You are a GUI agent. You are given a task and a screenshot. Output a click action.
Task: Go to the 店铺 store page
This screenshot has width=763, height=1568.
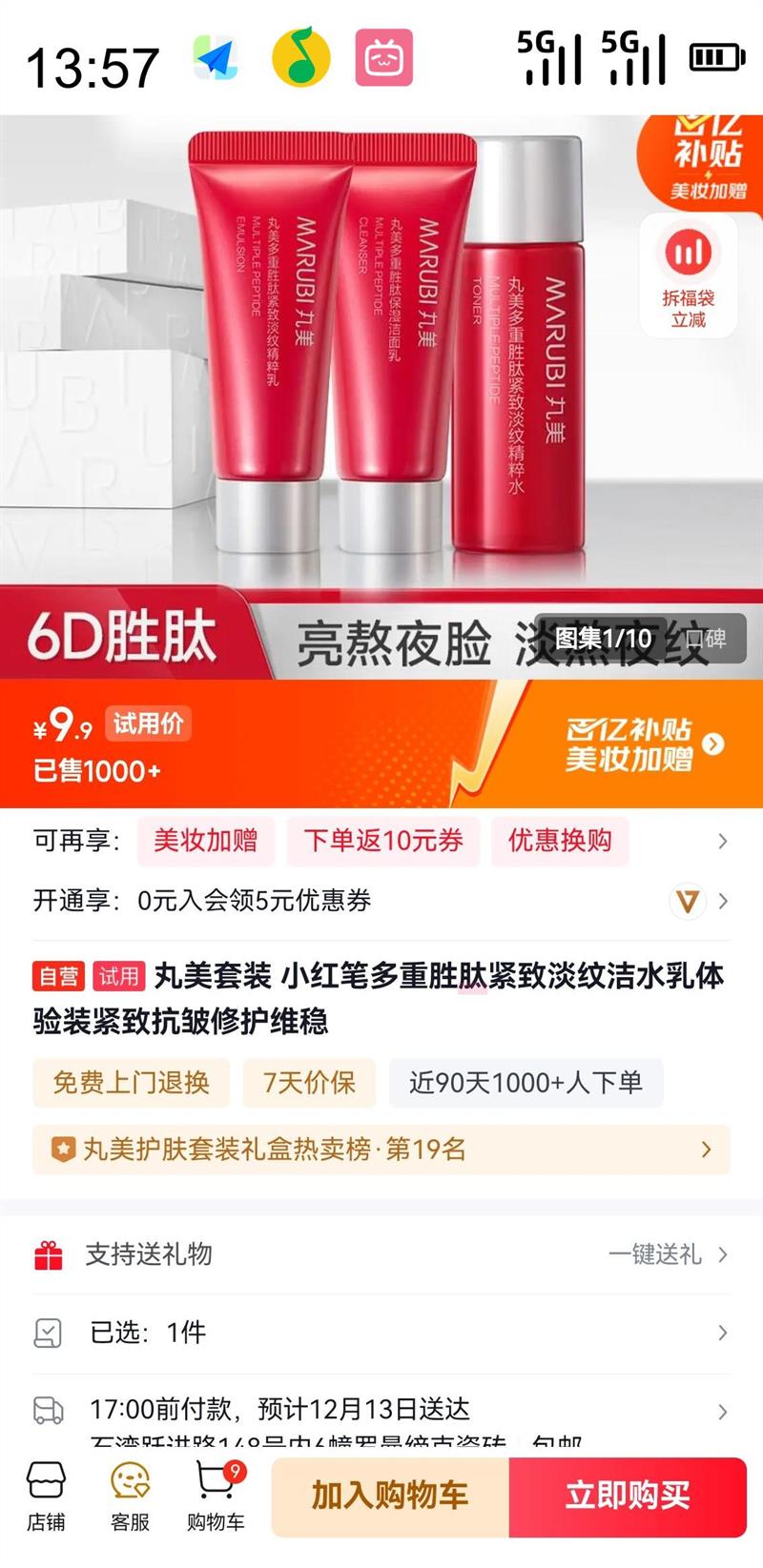(x=46, y=1497)
